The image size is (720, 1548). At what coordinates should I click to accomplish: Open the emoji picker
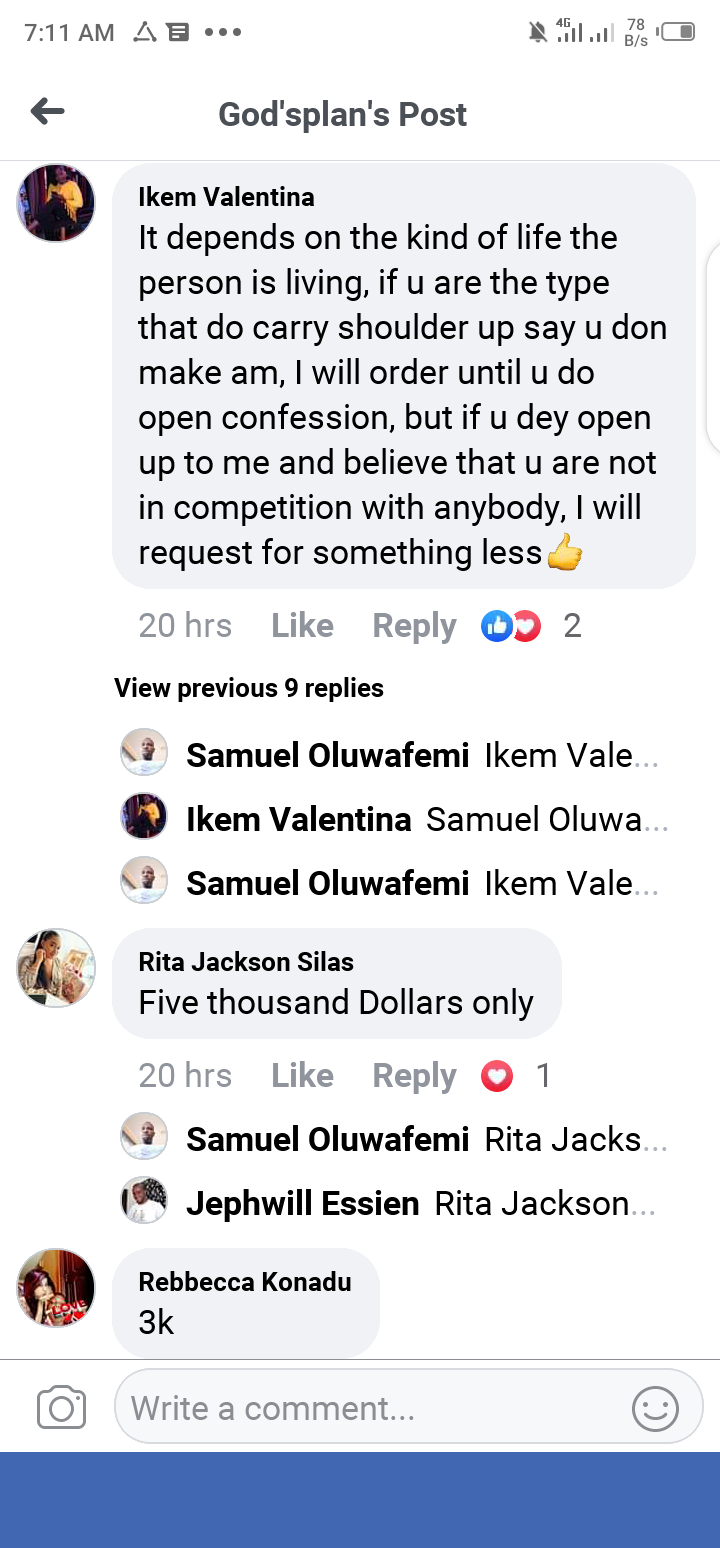[655, 1409]
